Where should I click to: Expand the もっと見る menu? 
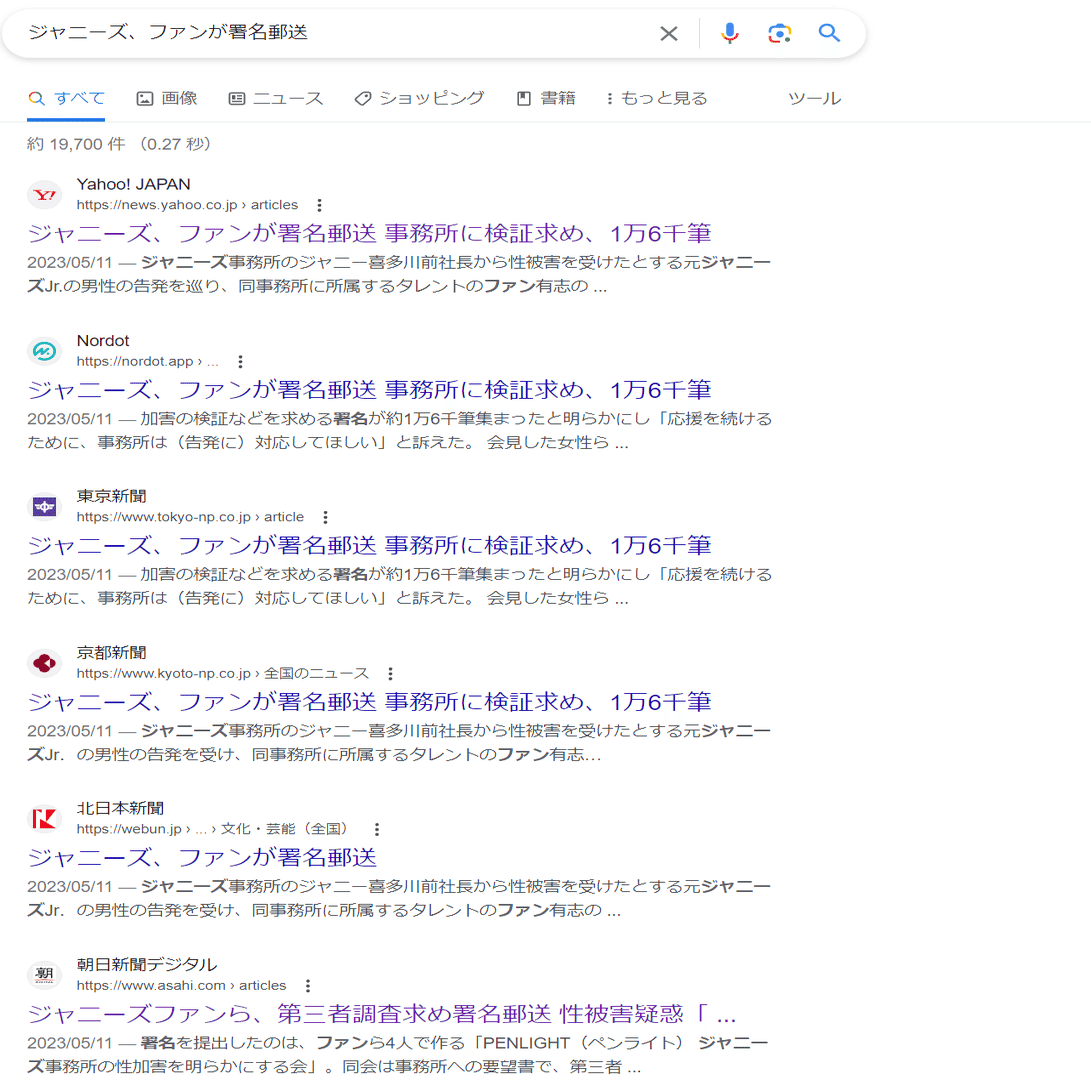coord(656,98)
